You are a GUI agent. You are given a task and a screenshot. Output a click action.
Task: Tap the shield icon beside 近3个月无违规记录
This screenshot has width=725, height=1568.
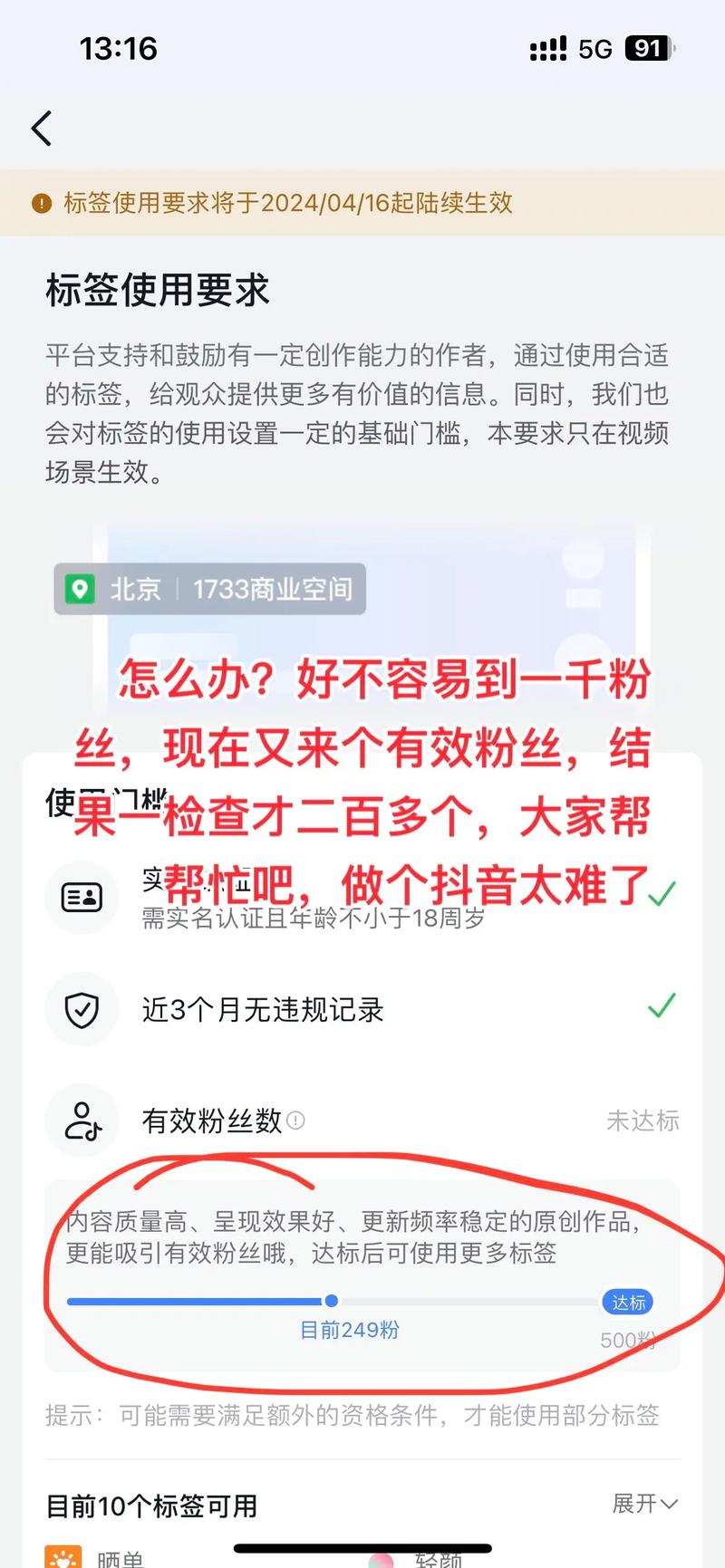[82, 1009]
